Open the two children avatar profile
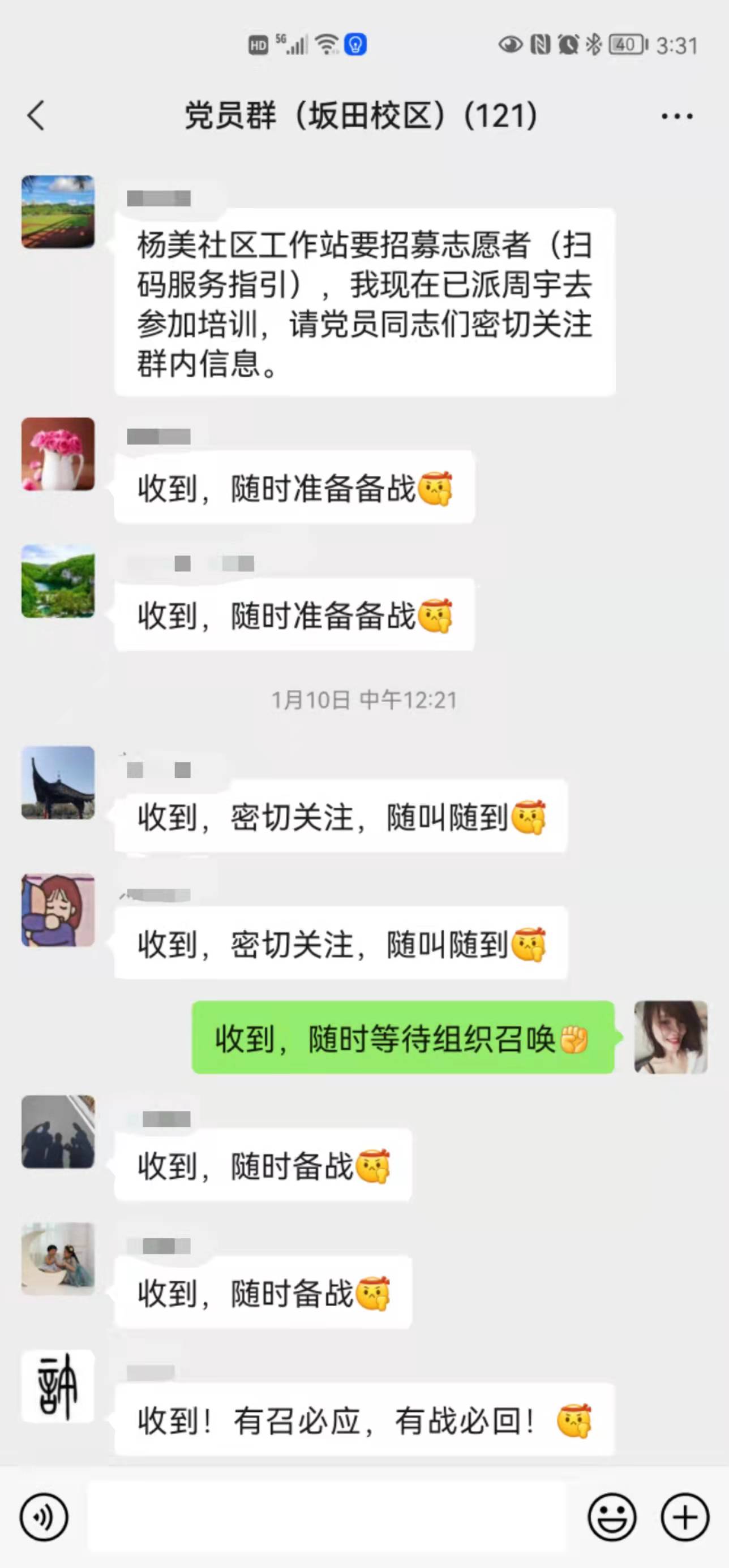This screenshot has height=1568, width=729. pos(58,1258)
